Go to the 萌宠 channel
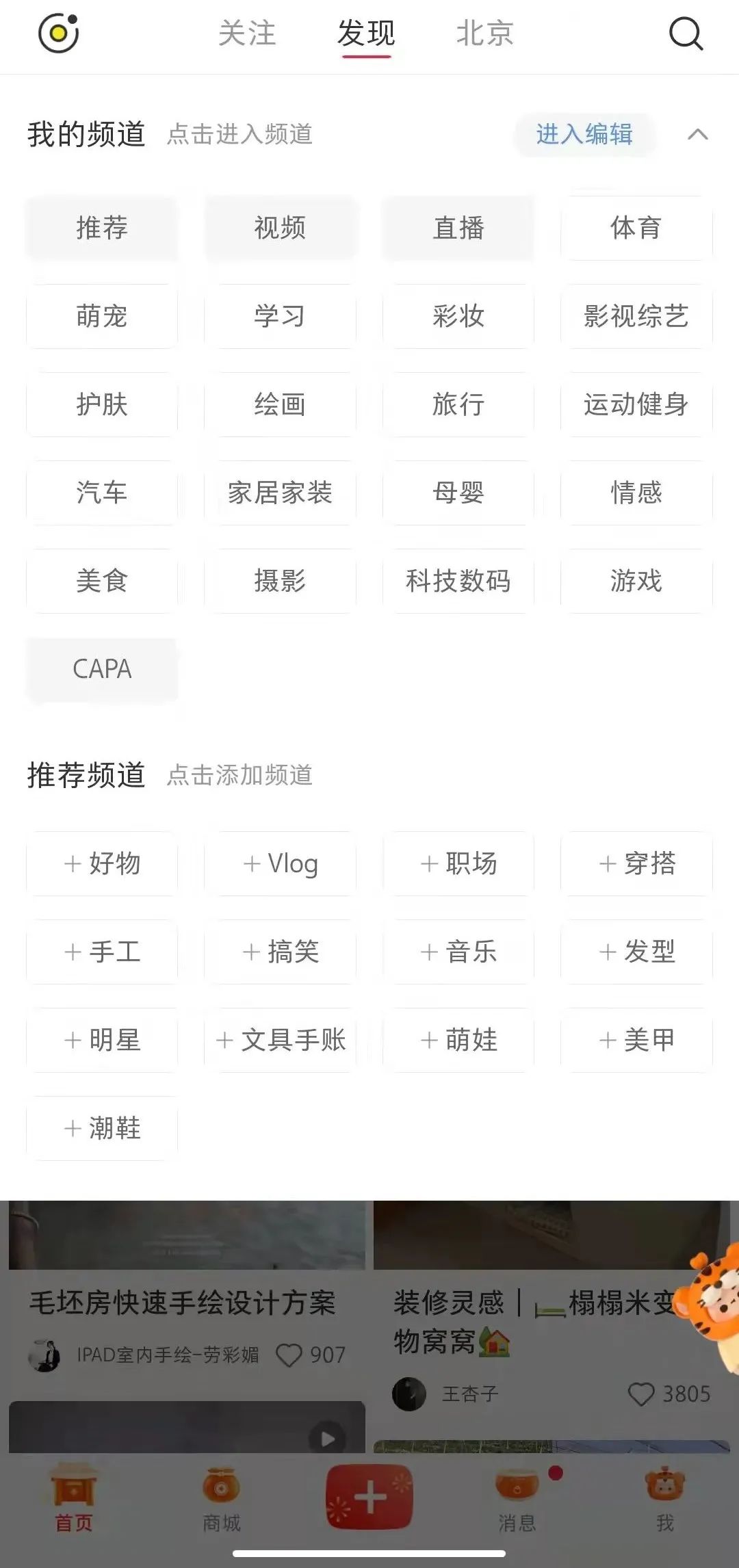739x1568 pixels. [102, 316]
